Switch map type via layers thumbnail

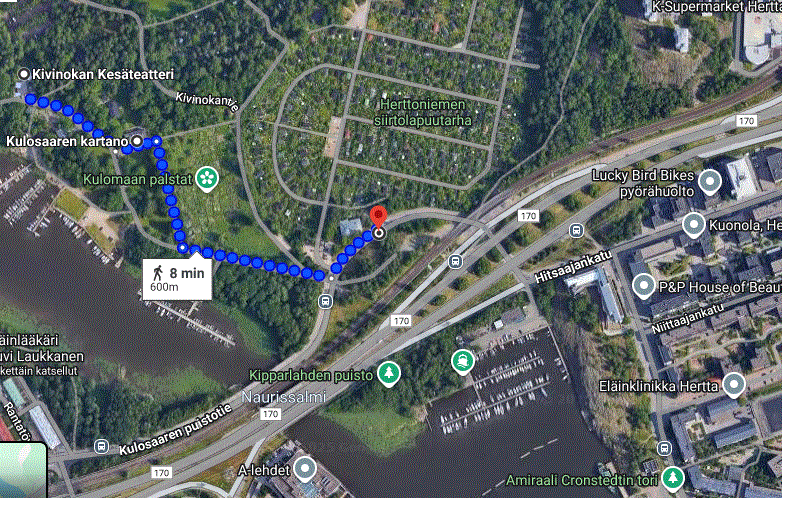tap(22, 472)
